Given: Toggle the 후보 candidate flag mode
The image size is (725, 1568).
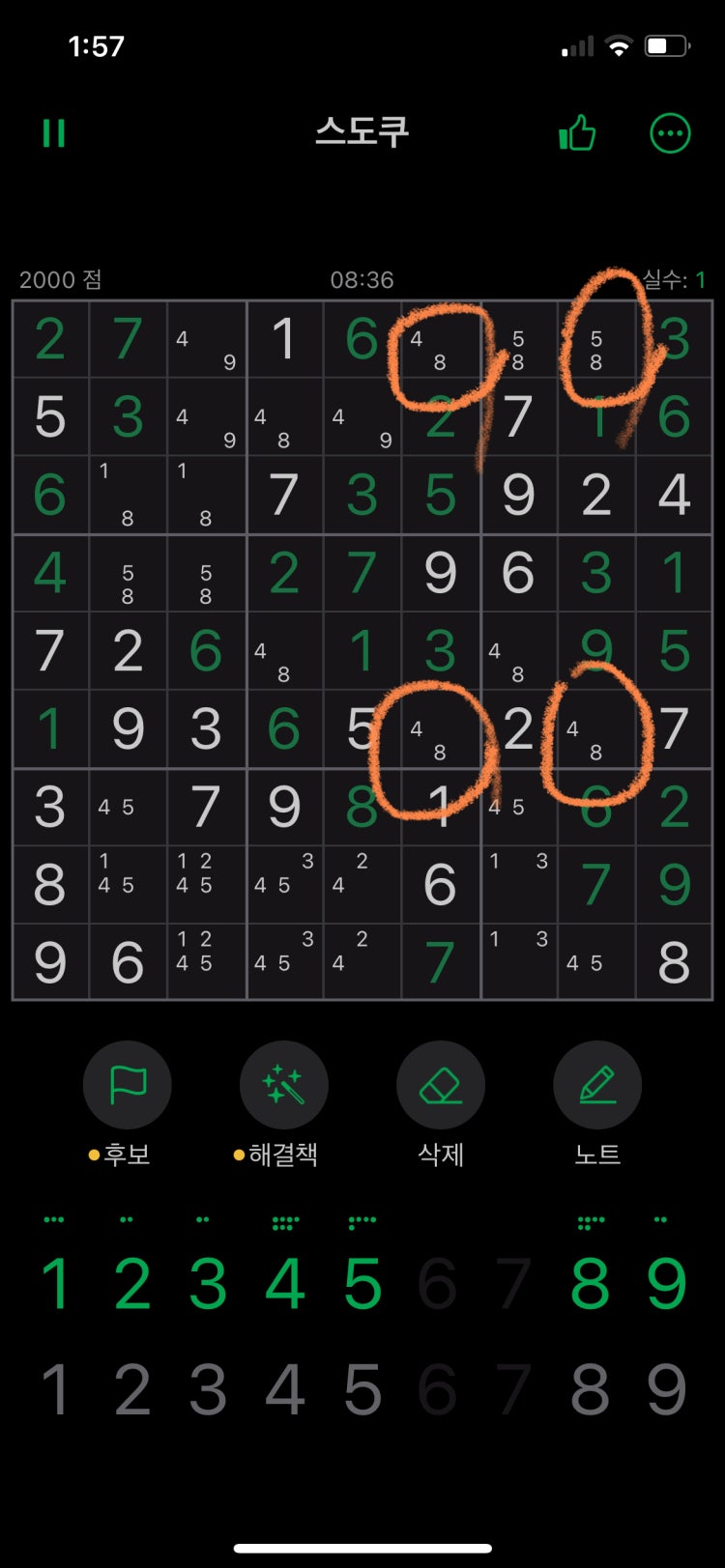Looking at the screenshot, I should point(128,1084).
